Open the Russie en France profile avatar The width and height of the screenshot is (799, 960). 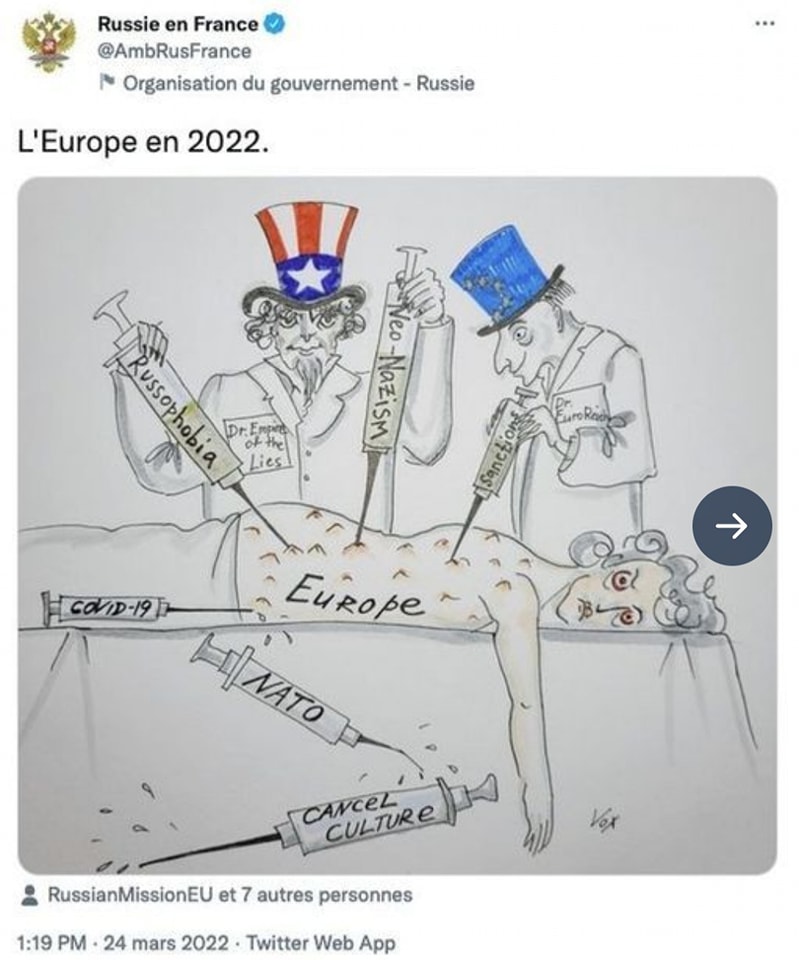[x=48, y=43]
